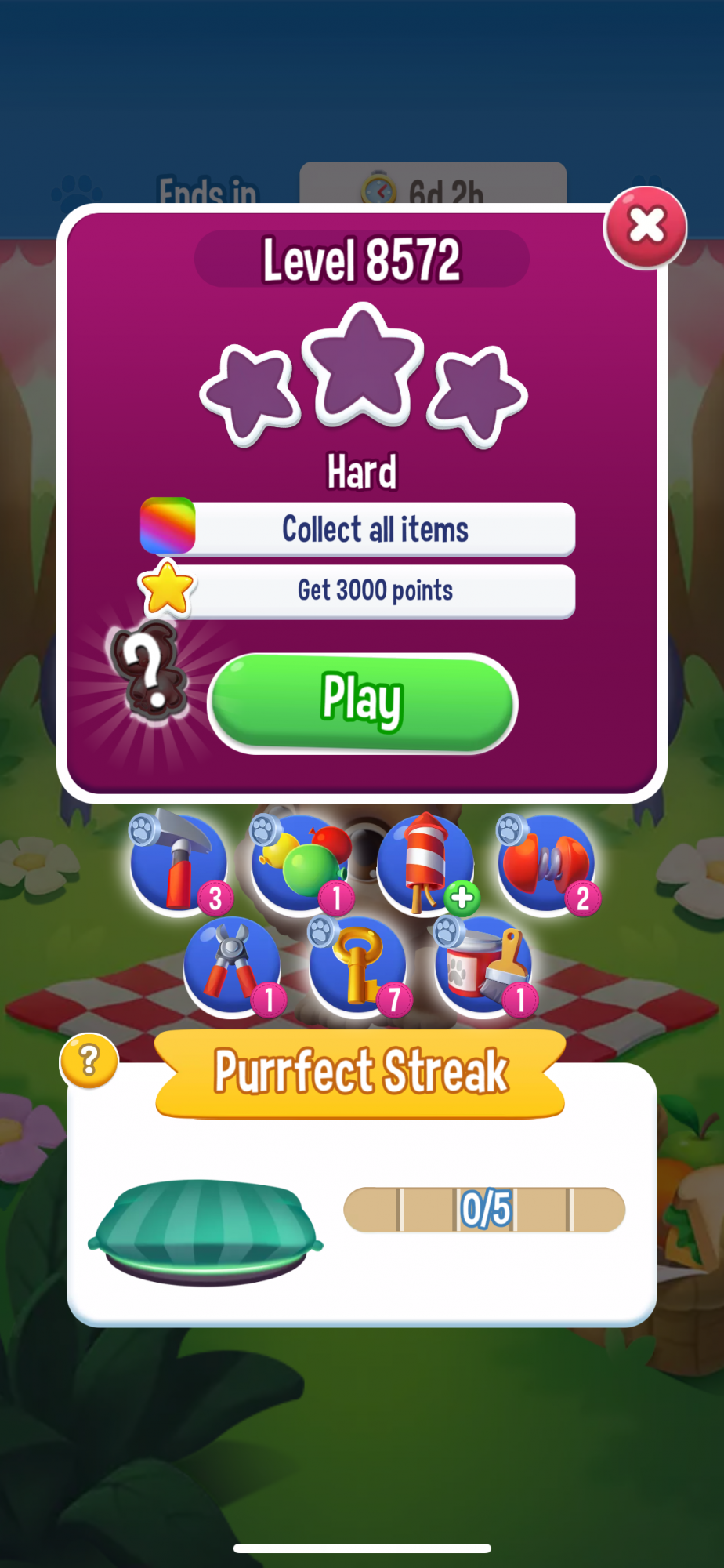Select the hammer booster

pos(179,864)
